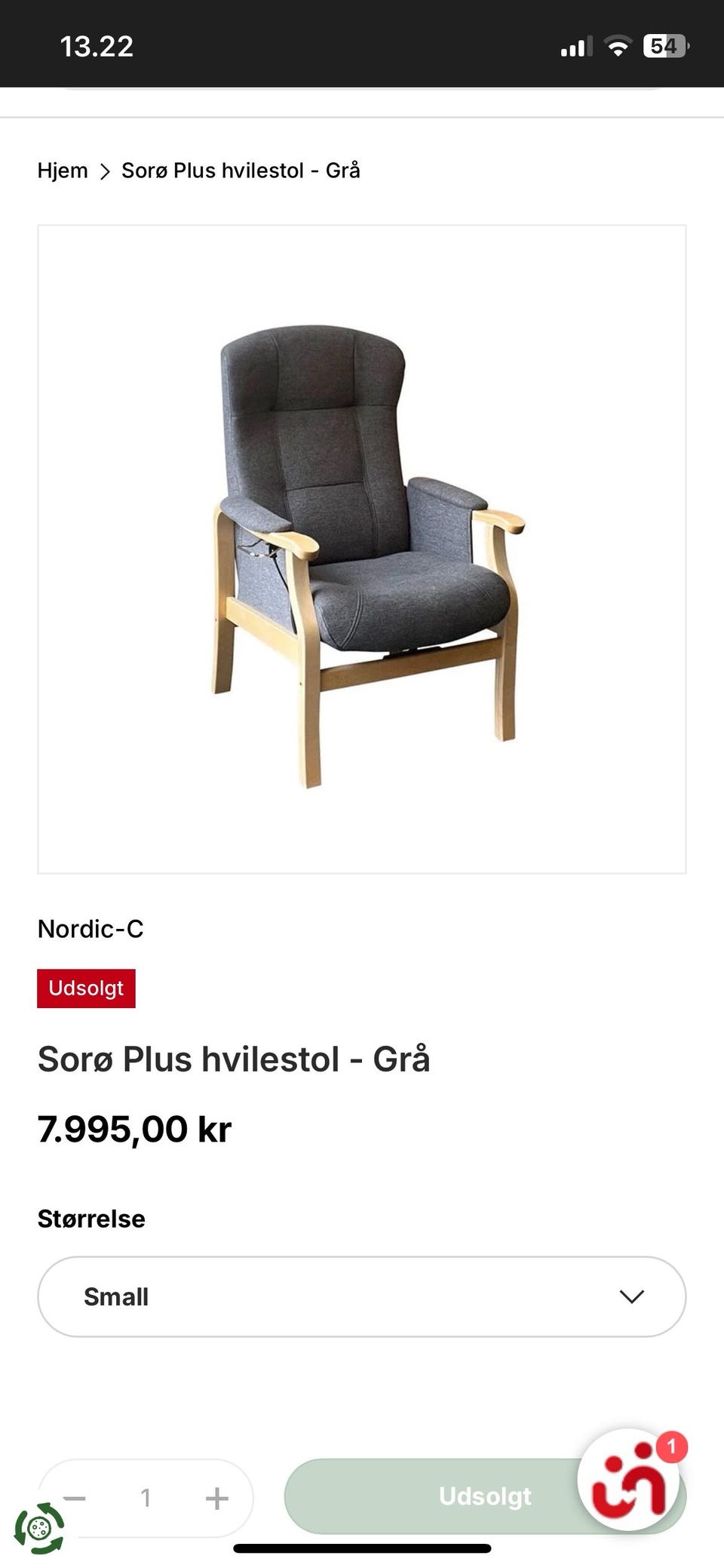Tap the plus icon to increase quantity
The height and width of the screenshot is (1568, 724).
click(x=217, y=1496)
